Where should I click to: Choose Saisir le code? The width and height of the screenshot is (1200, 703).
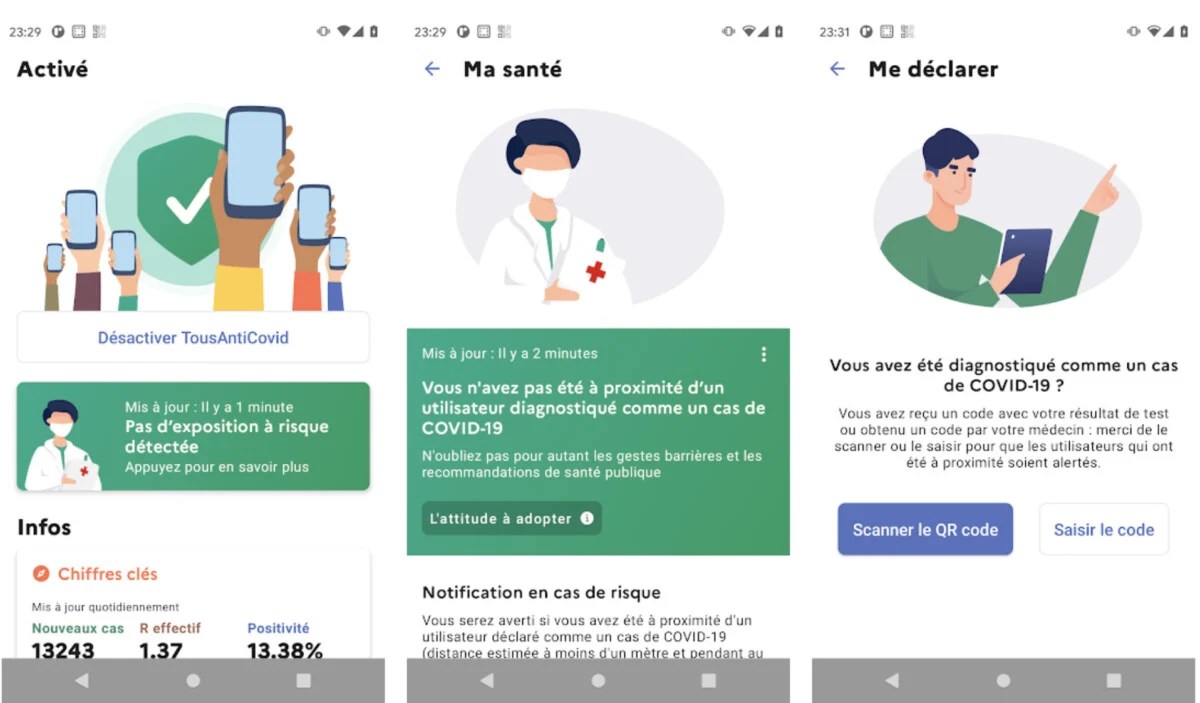[x=1103, y=530]
